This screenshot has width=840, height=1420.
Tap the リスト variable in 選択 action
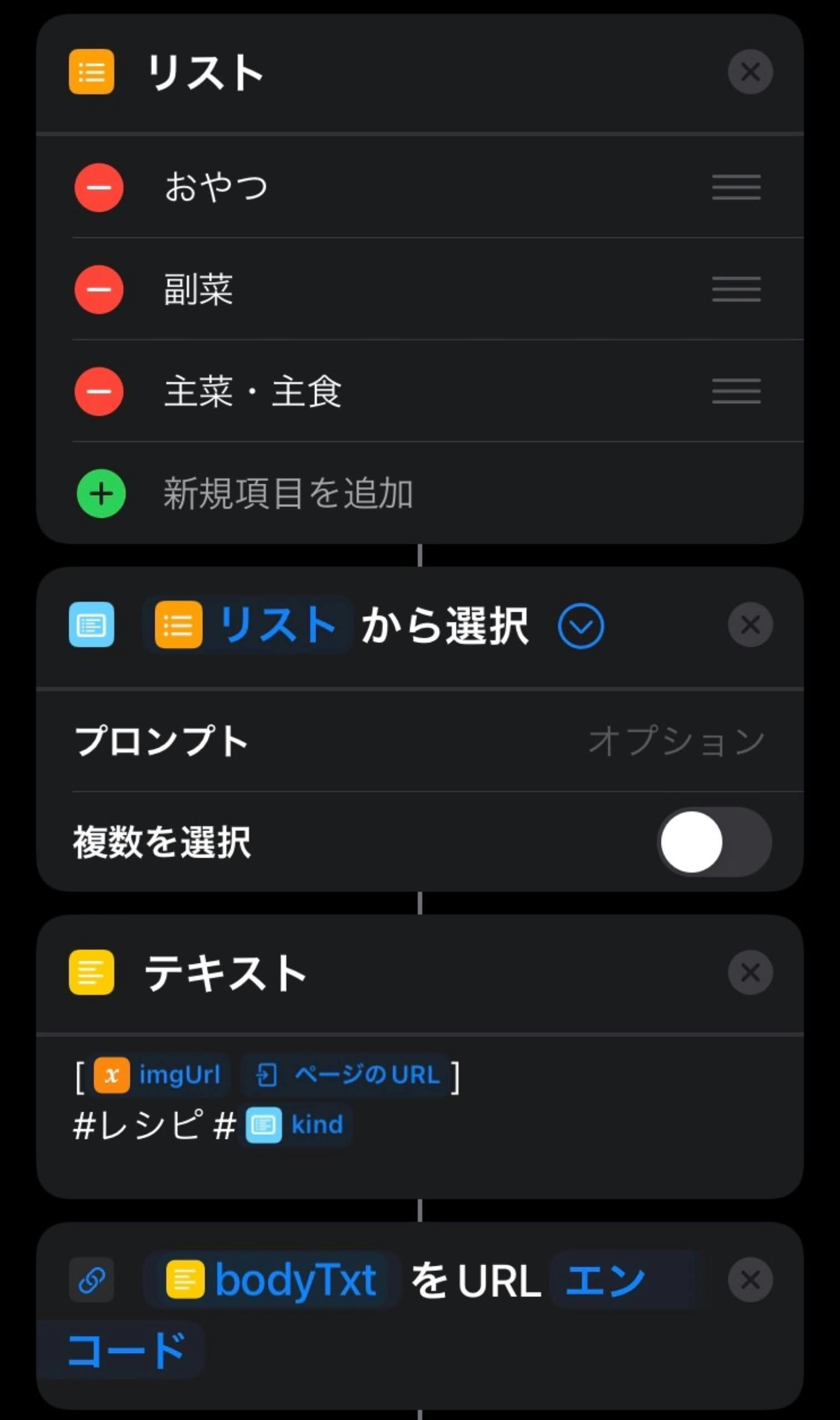pos(248,625)
